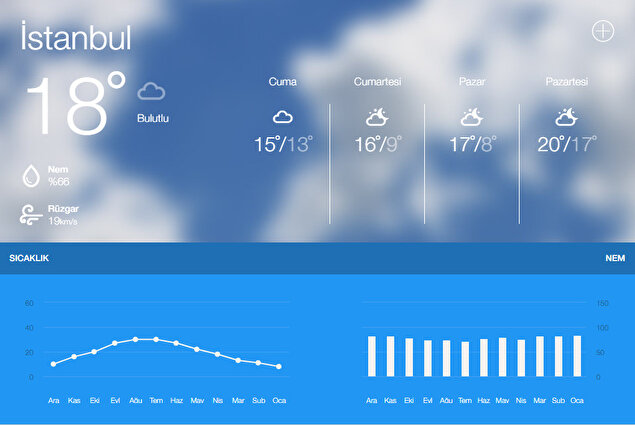Image resolution: width=635 pixels, height=425 pixels.
Task: Add a new city with the plus icon
Action: (602, 31)
